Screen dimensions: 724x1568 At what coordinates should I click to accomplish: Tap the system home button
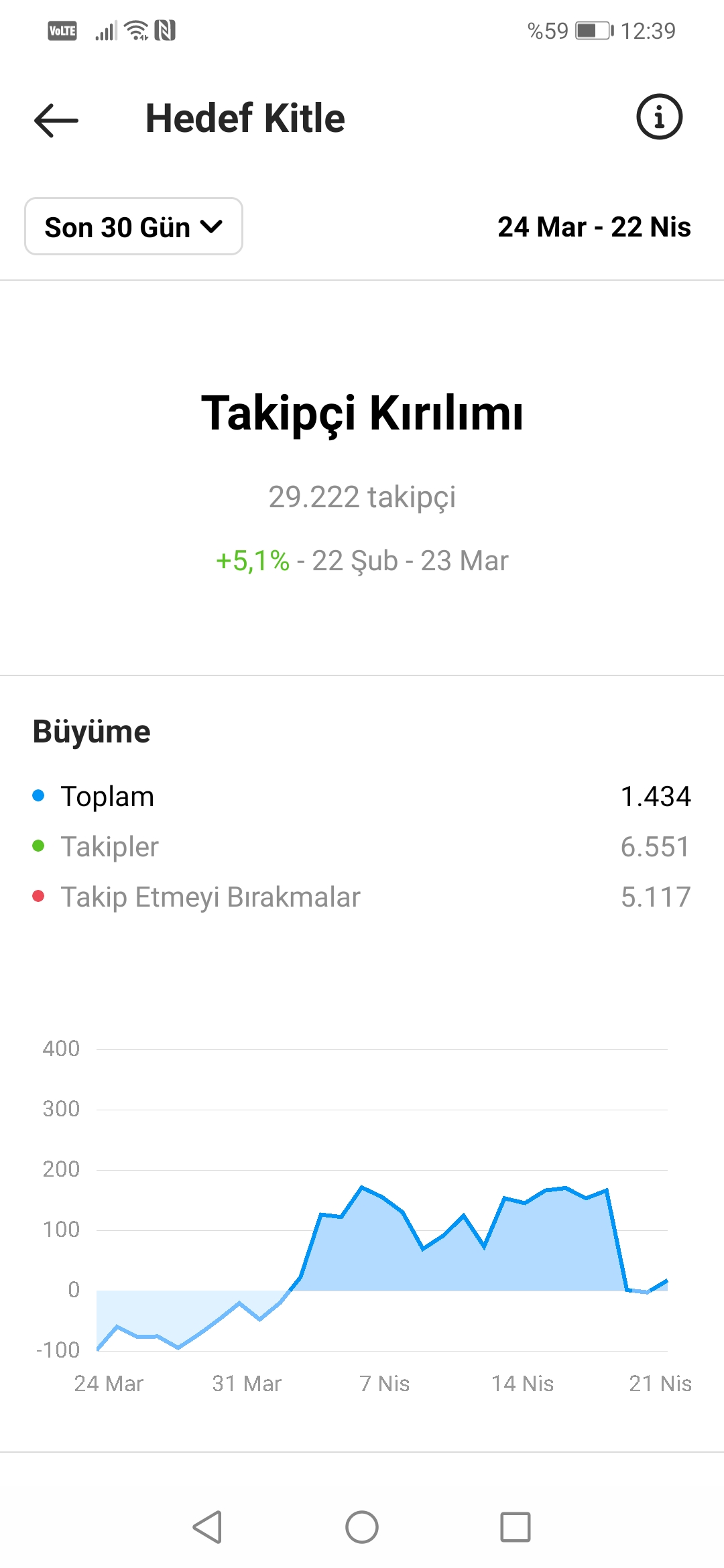point(362,1527)
